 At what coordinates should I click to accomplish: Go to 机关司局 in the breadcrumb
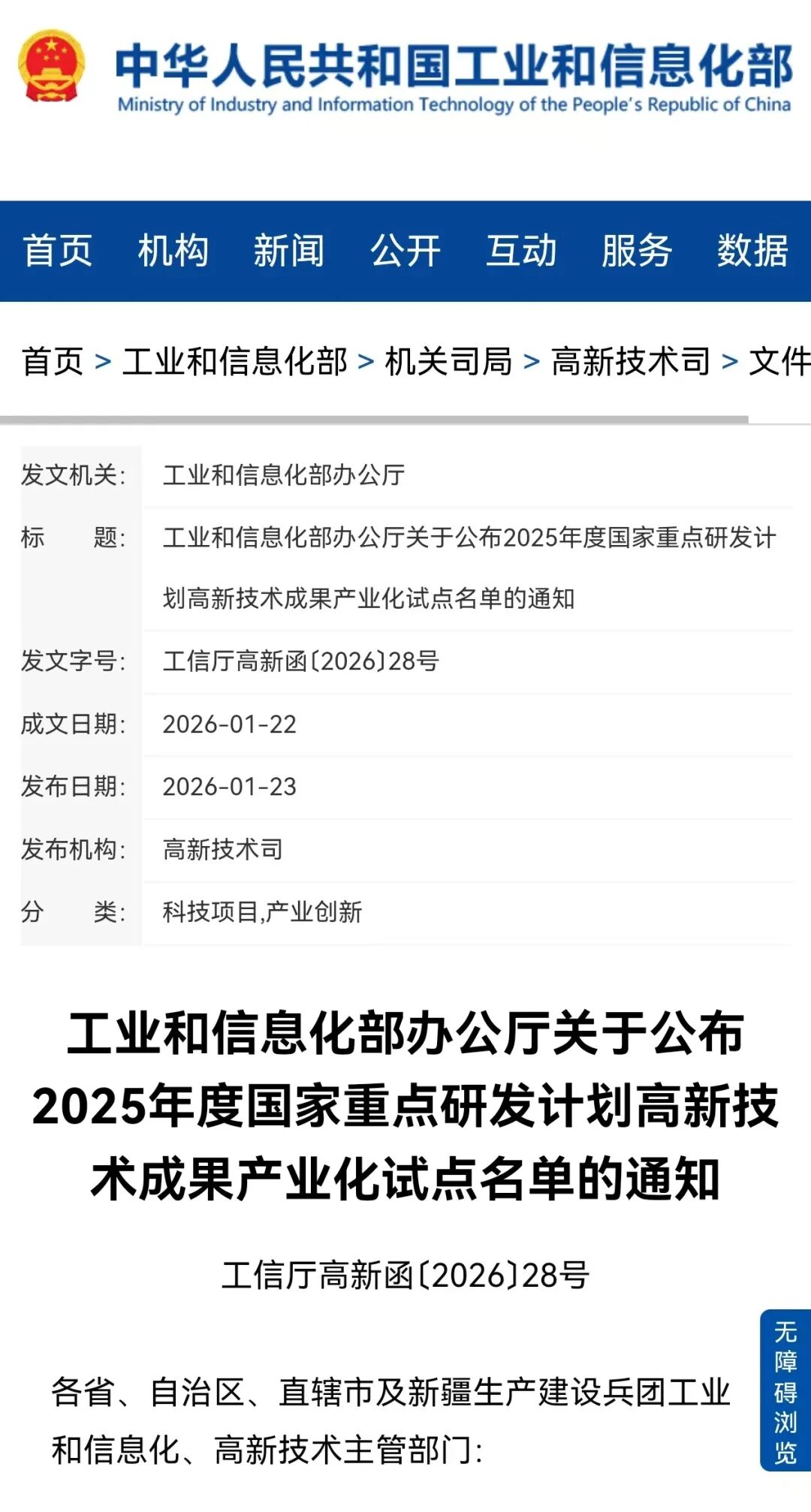pyautogui.click(x=448, y=362)
